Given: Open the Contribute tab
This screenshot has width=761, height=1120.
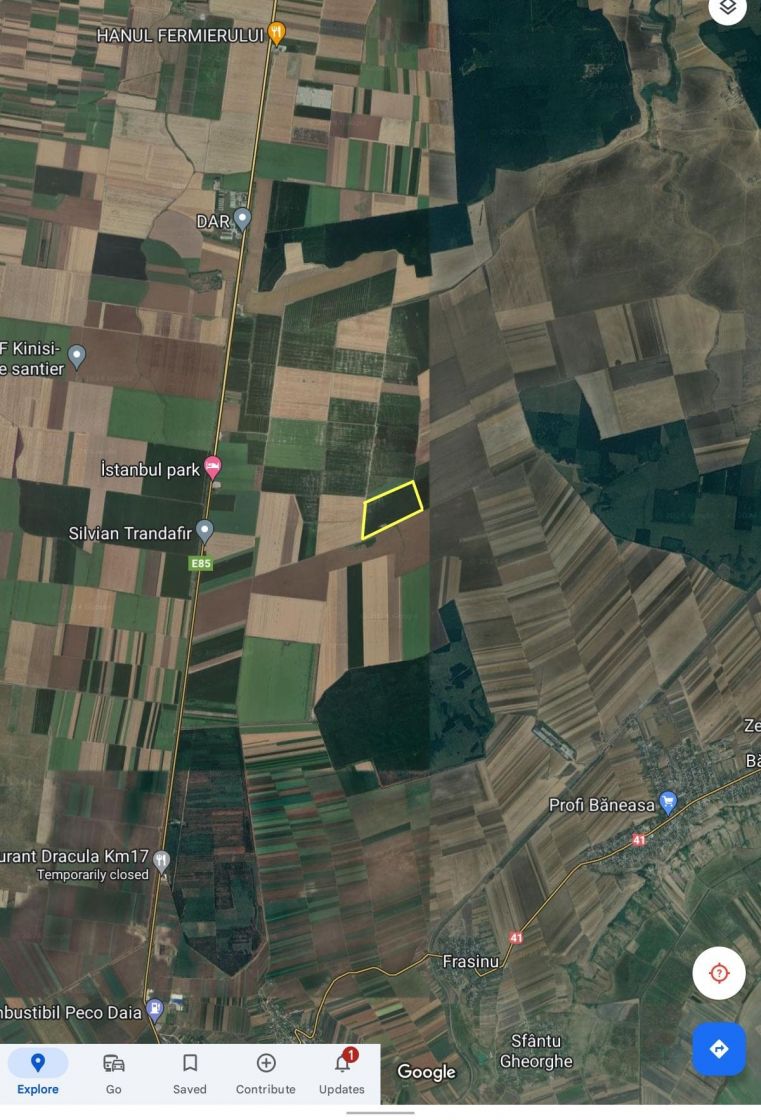Looking at the screenshot, I should pyautogui.click(x=265, y=1072).
